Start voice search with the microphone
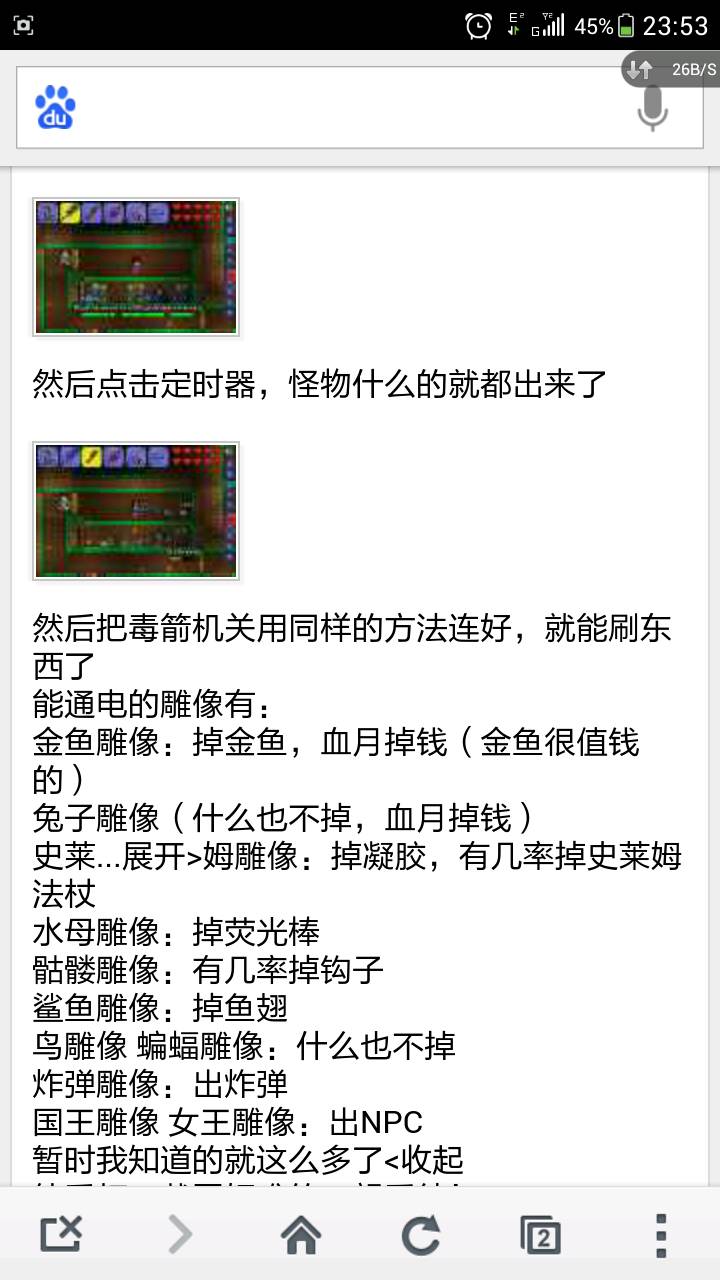This screenshot has height=1280, width=720. [652, 108]
